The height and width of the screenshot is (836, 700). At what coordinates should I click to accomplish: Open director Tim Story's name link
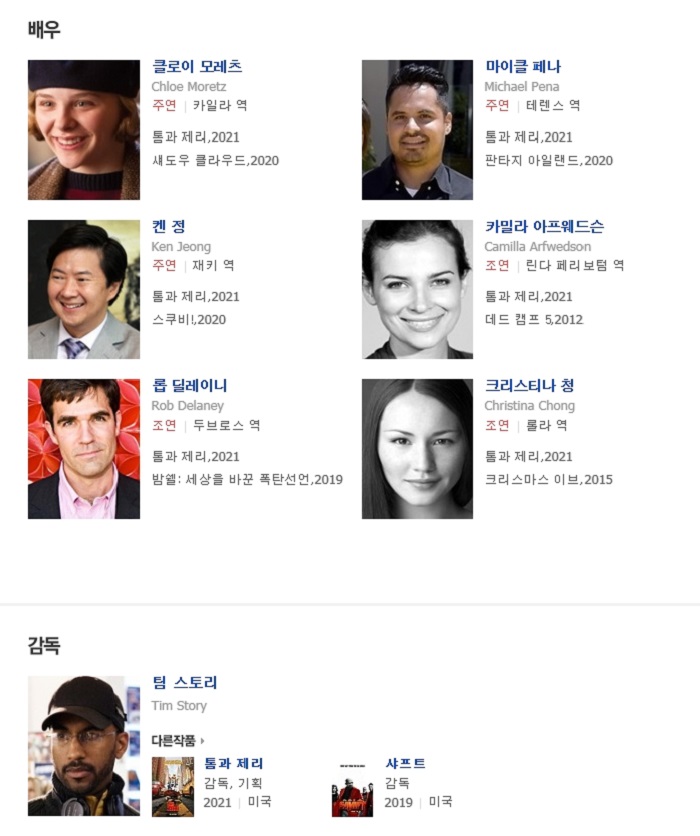pyautogui.click(x=184, y=683)
